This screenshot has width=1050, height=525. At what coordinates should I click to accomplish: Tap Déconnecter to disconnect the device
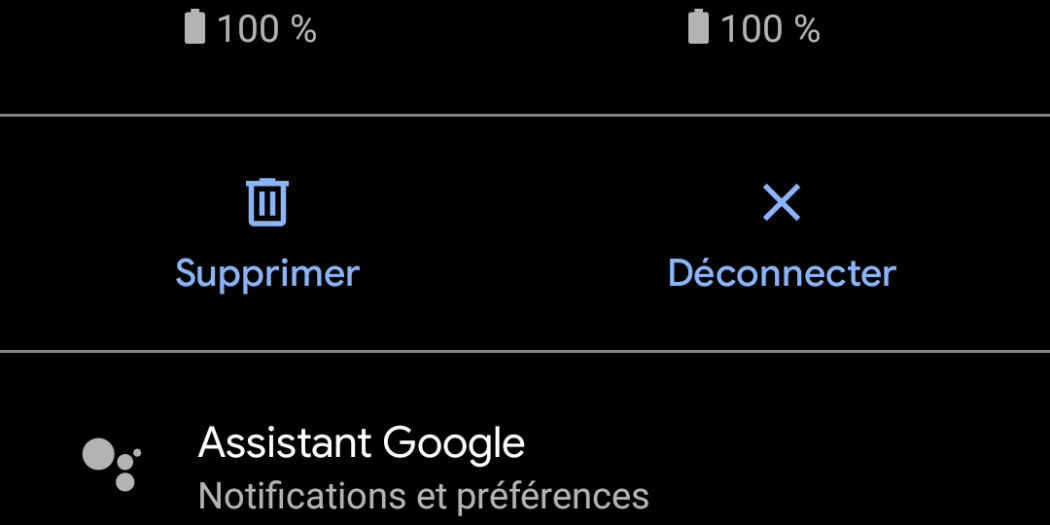[x=781, y=234]
